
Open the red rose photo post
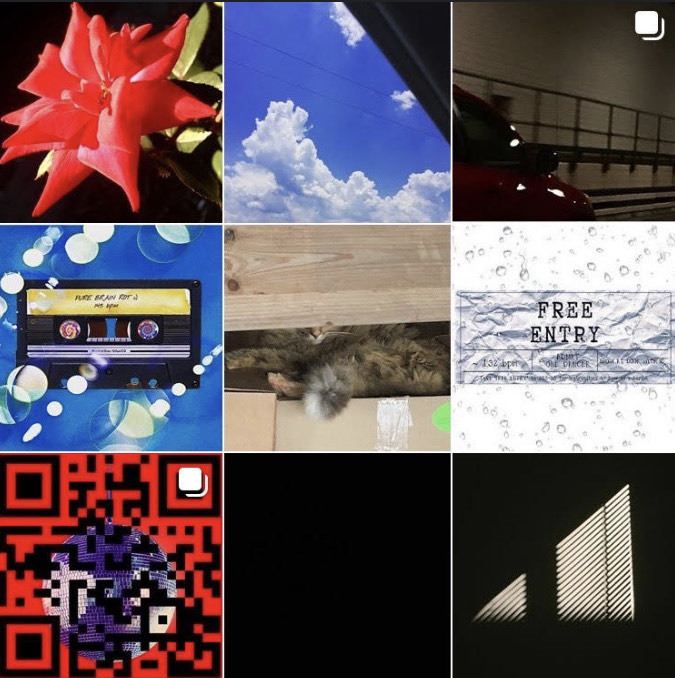point(110,110)
